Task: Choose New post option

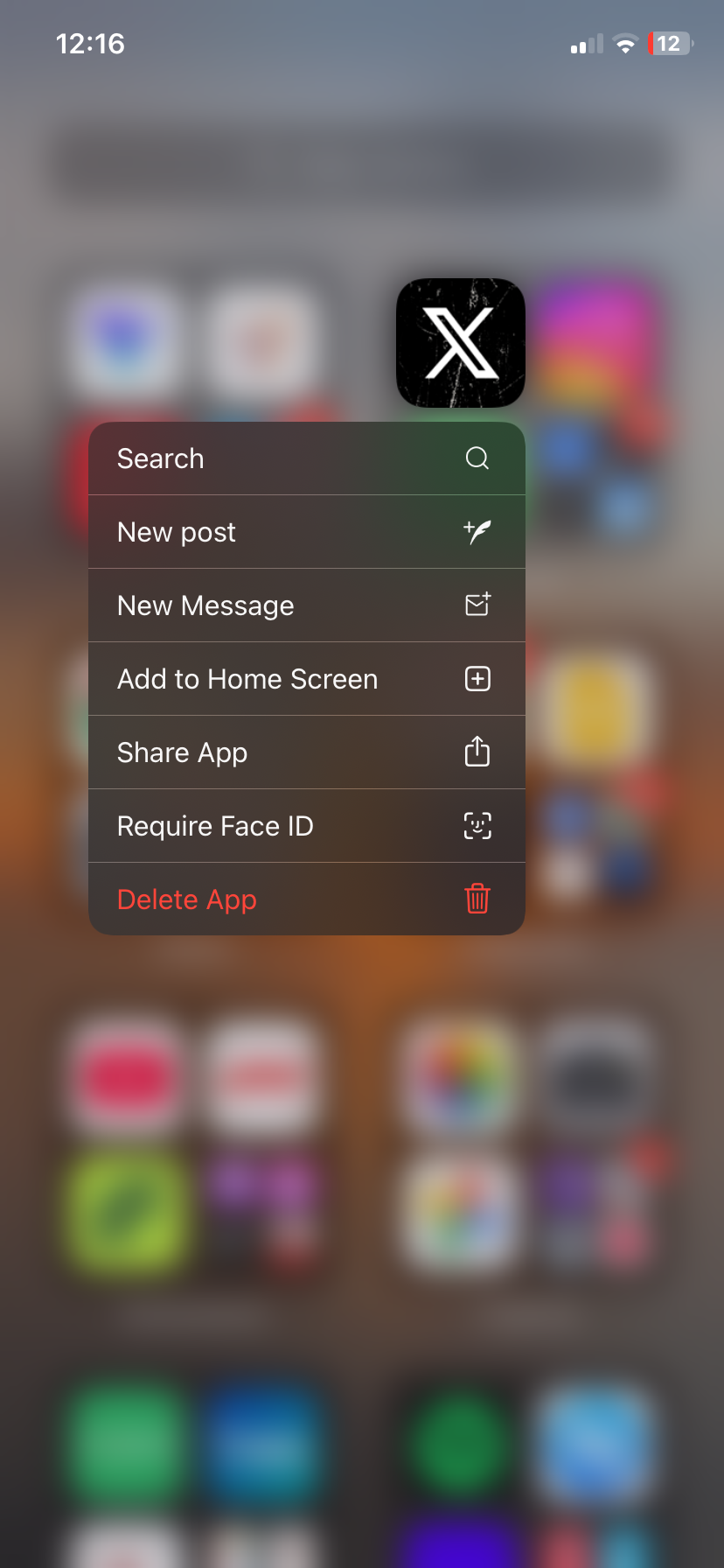Action: 306,532
